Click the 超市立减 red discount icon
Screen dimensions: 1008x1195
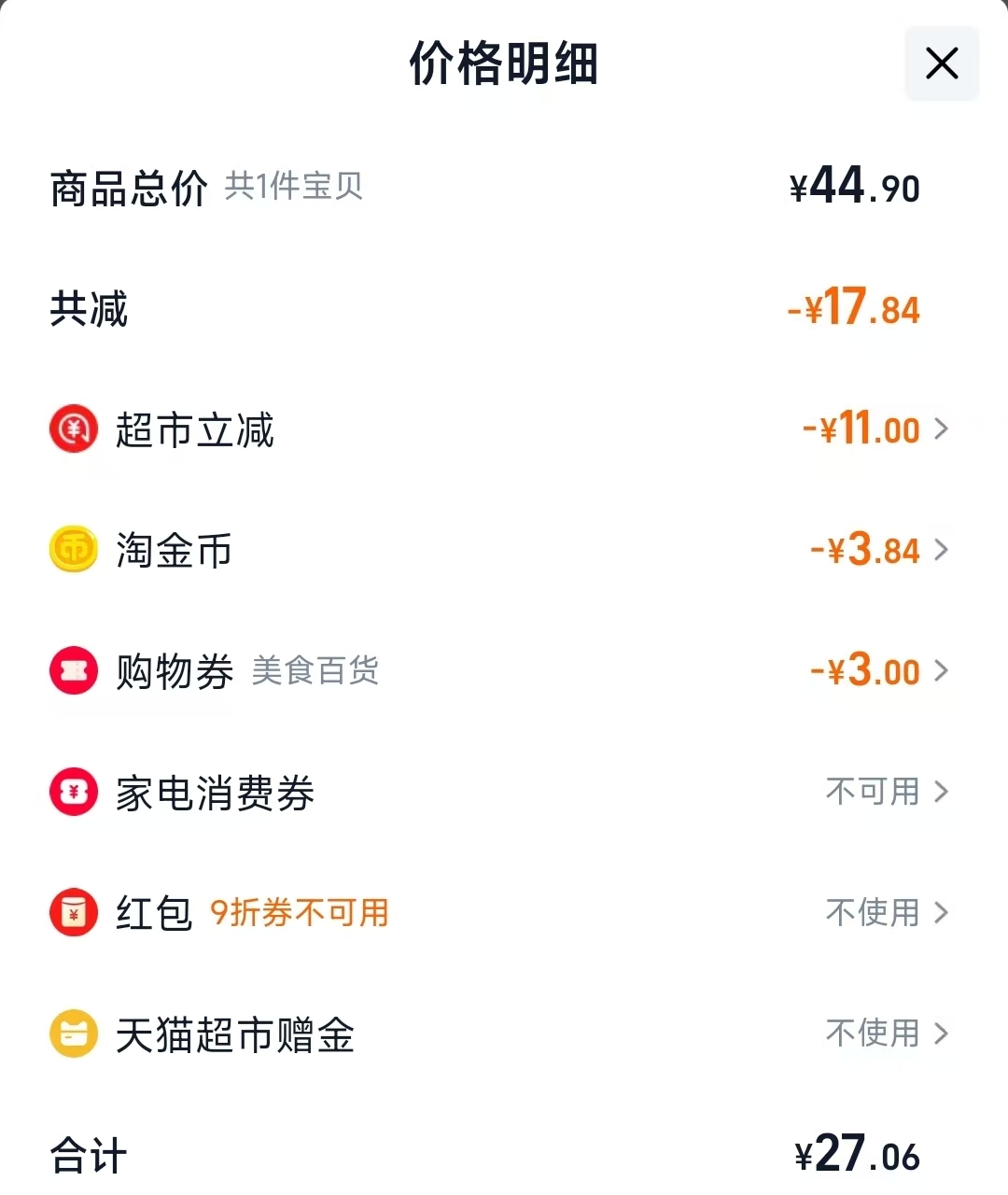73,429
